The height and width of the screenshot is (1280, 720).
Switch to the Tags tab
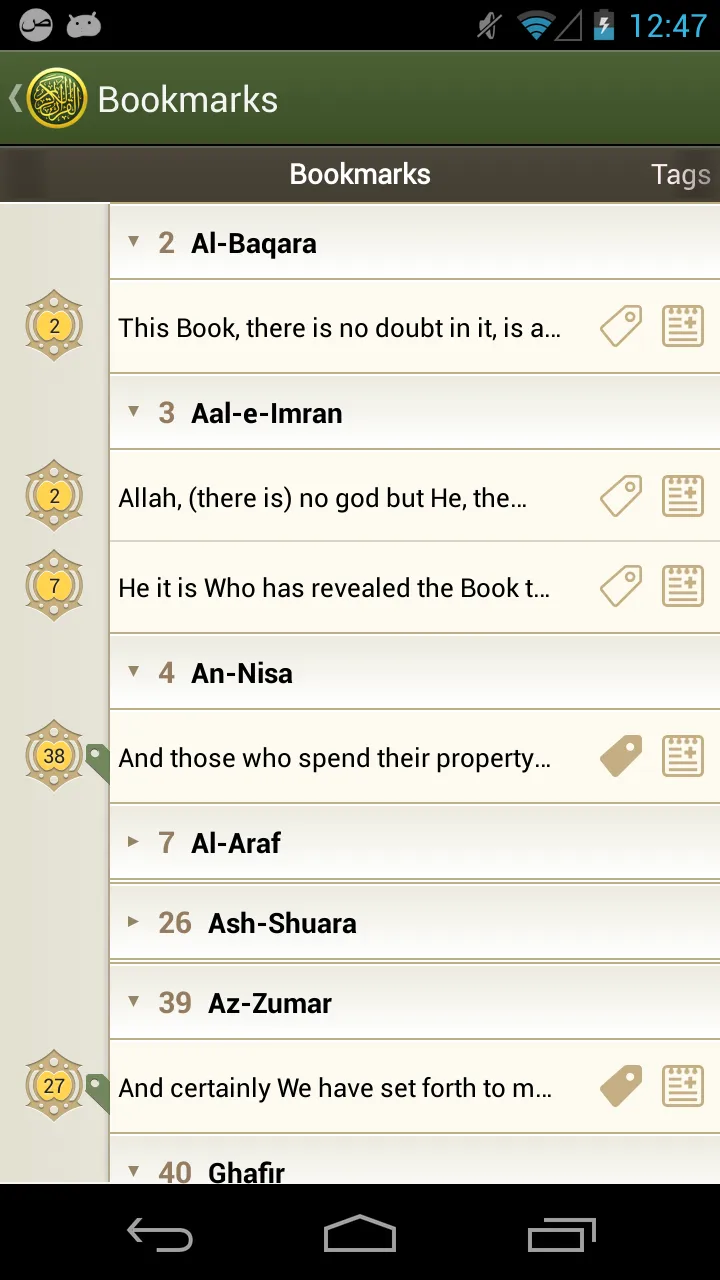(x=681, y=174)
